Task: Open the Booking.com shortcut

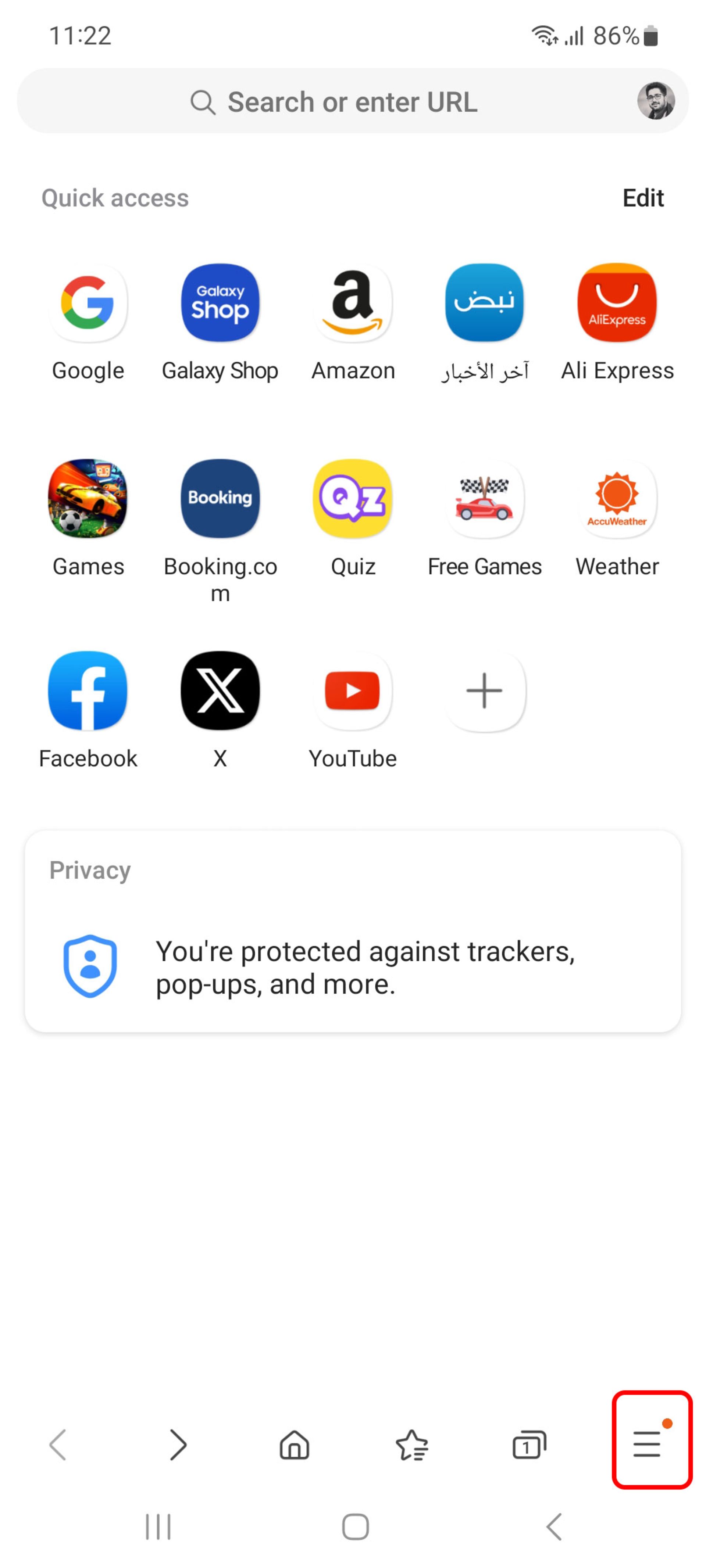Action: tap(220, 499)
